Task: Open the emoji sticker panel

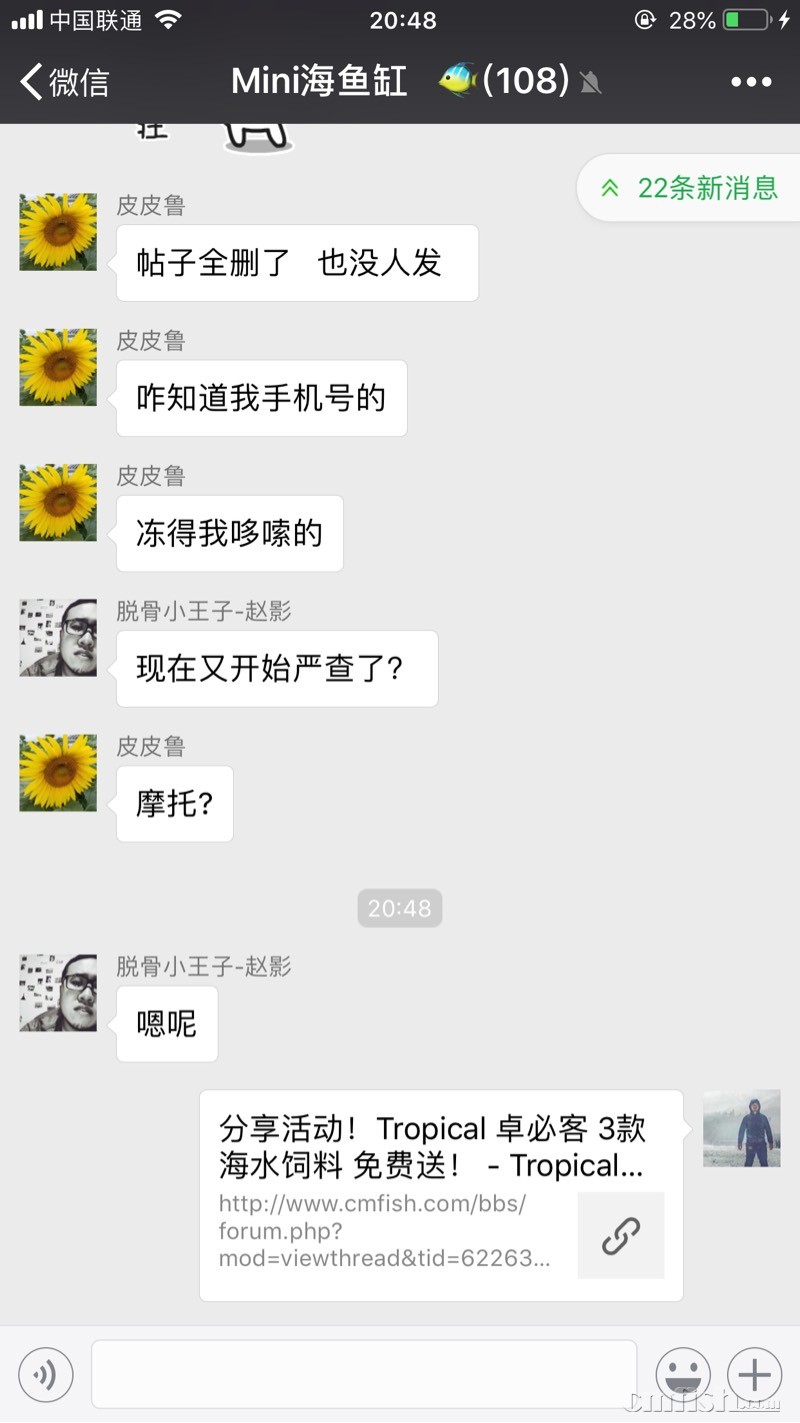Action: pos(683,1375)
